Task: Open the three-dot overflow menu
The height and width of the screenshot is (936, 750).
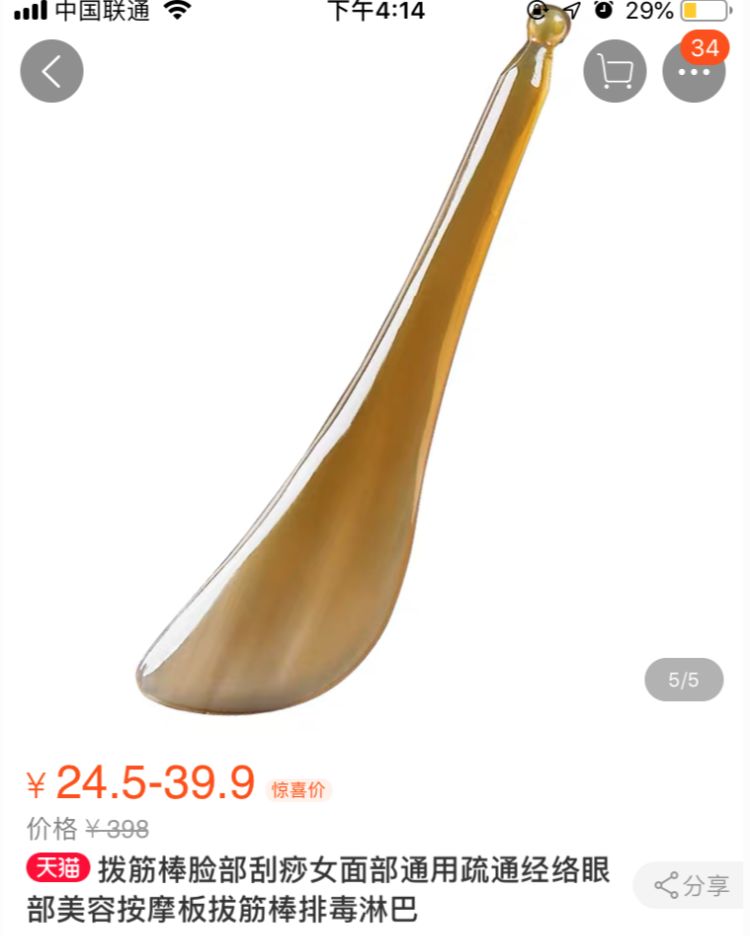Action: 693,73
